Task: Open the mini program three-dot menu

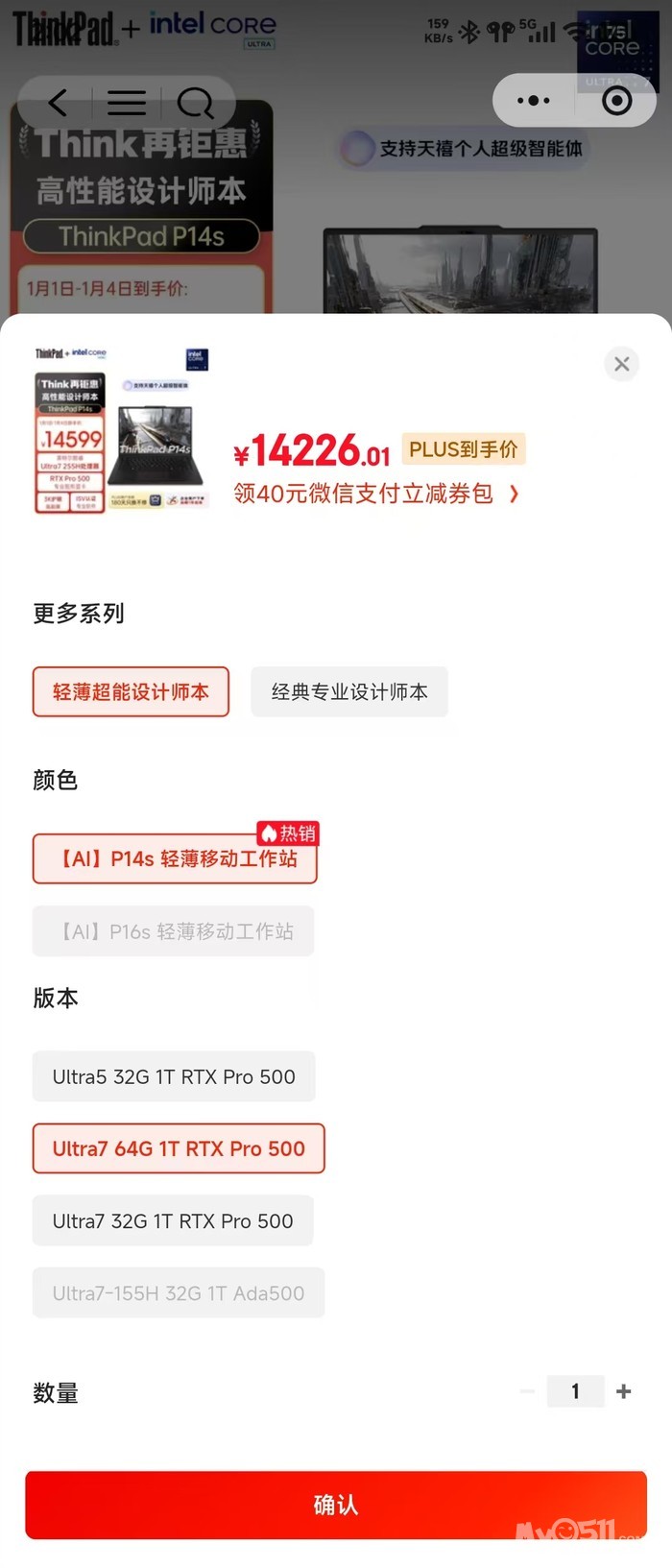Action: (533, 100)
